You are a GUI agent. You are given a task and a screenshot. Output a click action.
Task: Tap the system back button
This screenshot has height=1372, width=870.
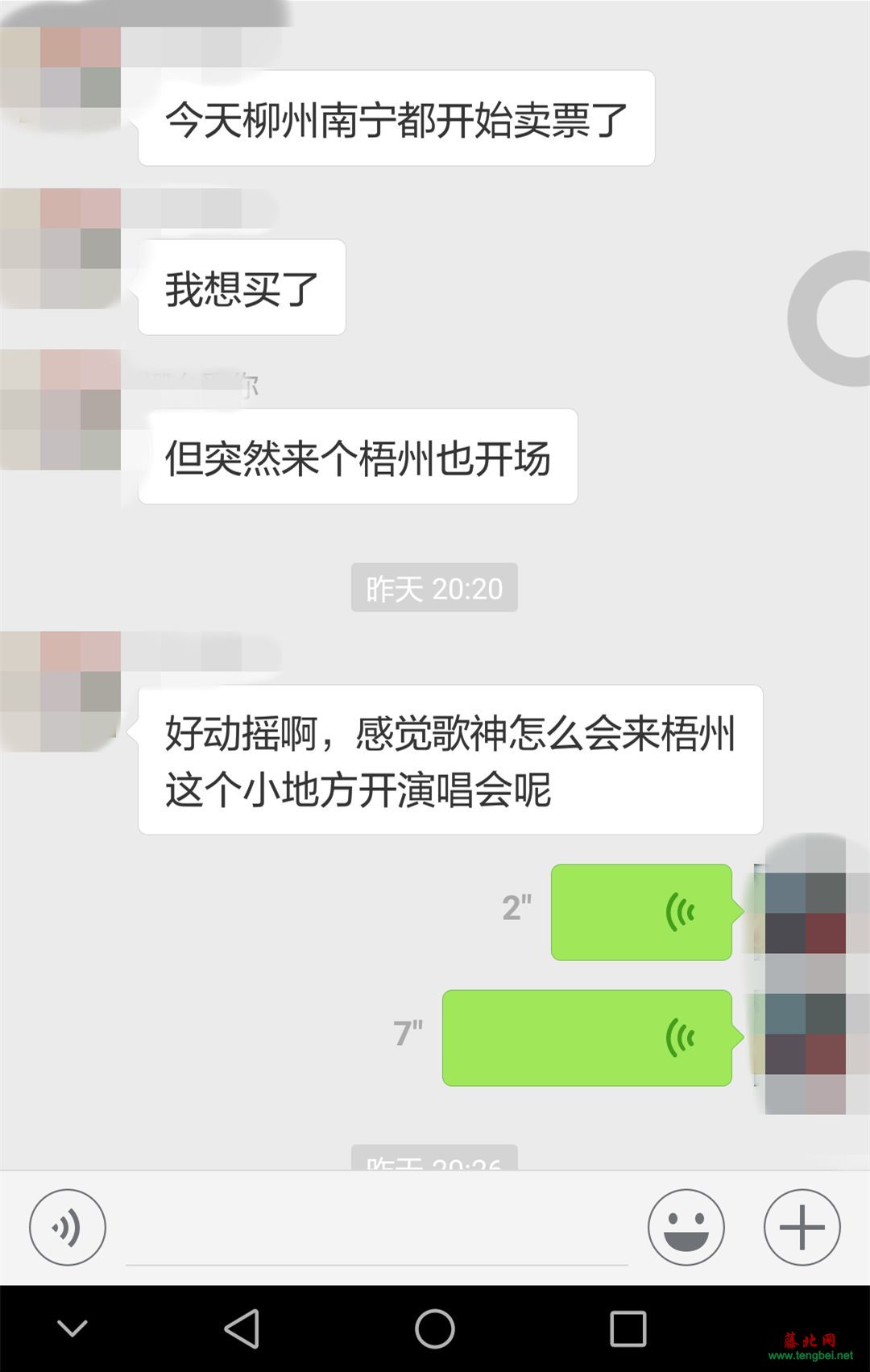point(242,1328)
